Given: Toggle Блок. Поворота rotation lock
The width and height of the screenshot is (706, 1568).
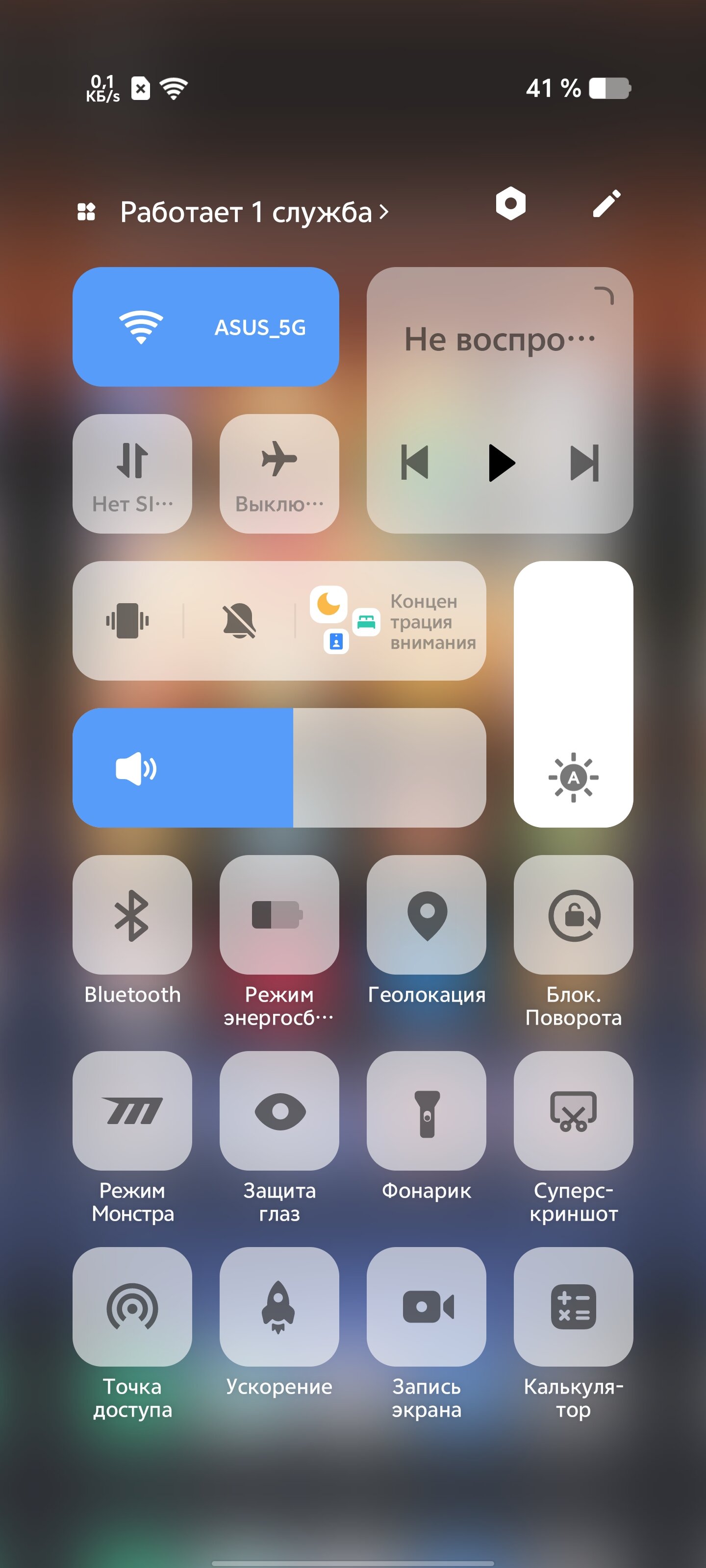Looking at the screenshot, I should [573, 914].
